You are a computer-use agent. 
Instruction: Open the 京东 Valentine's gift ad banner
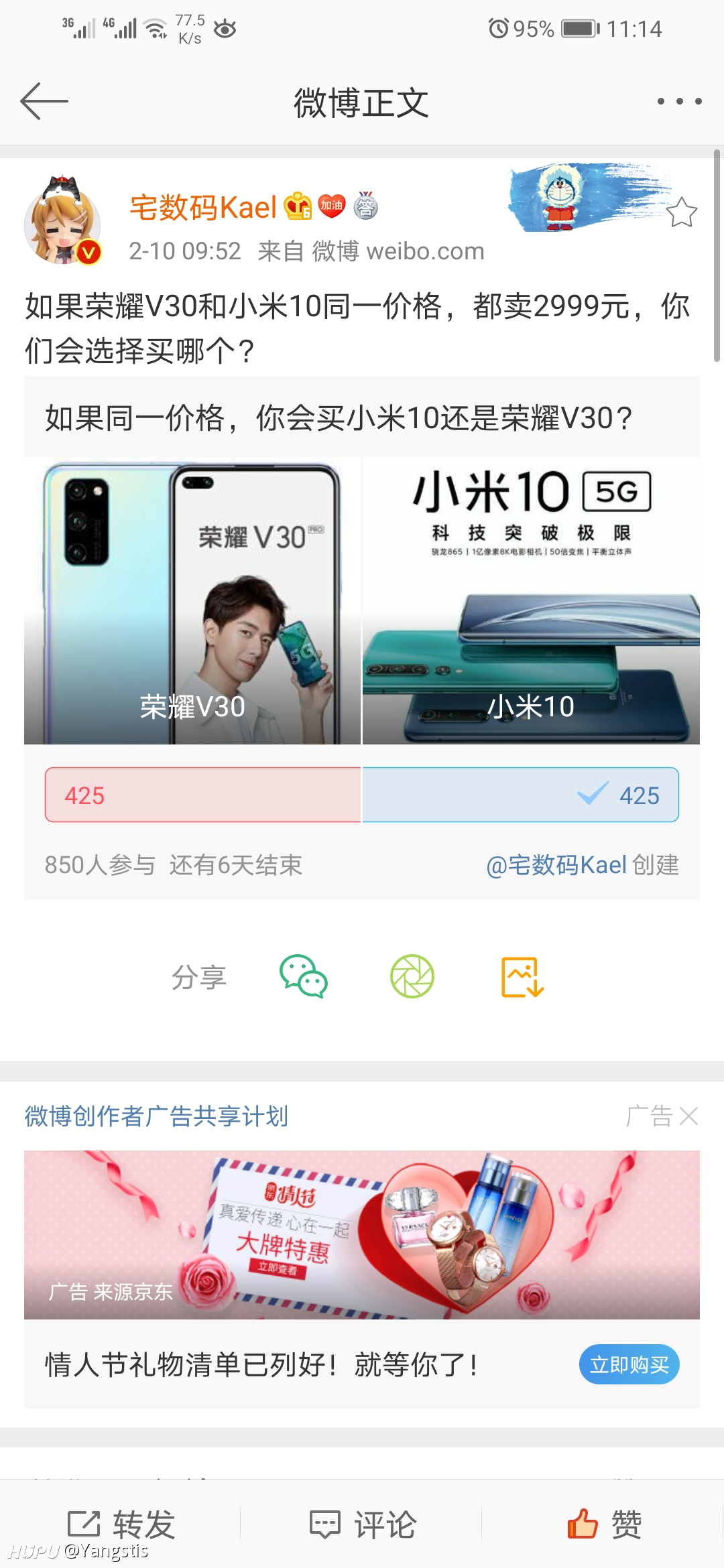point(362,1235)
